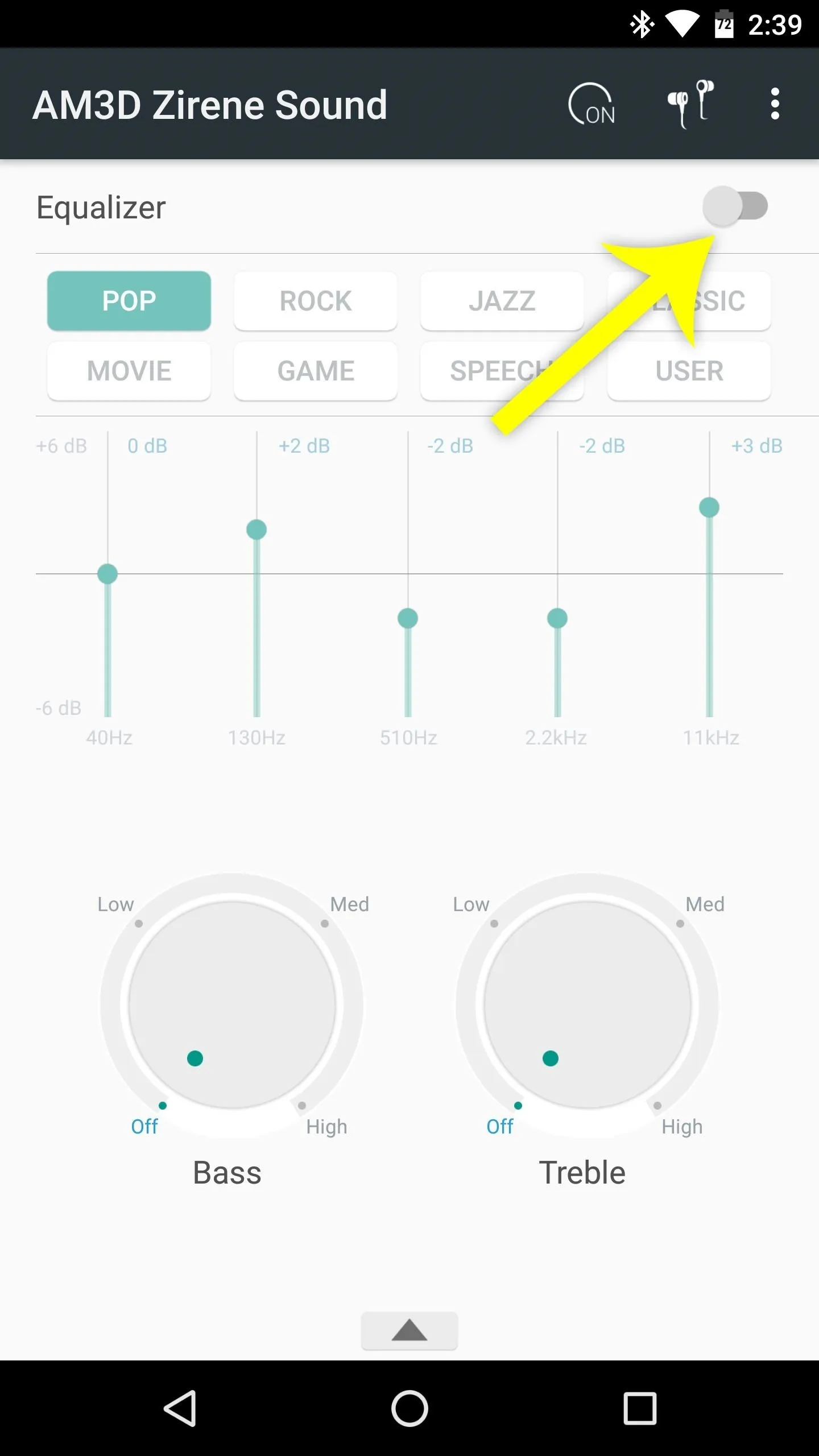819x1456 pixels.
Task: Open the headphone output selection icon
Action: 690,104
